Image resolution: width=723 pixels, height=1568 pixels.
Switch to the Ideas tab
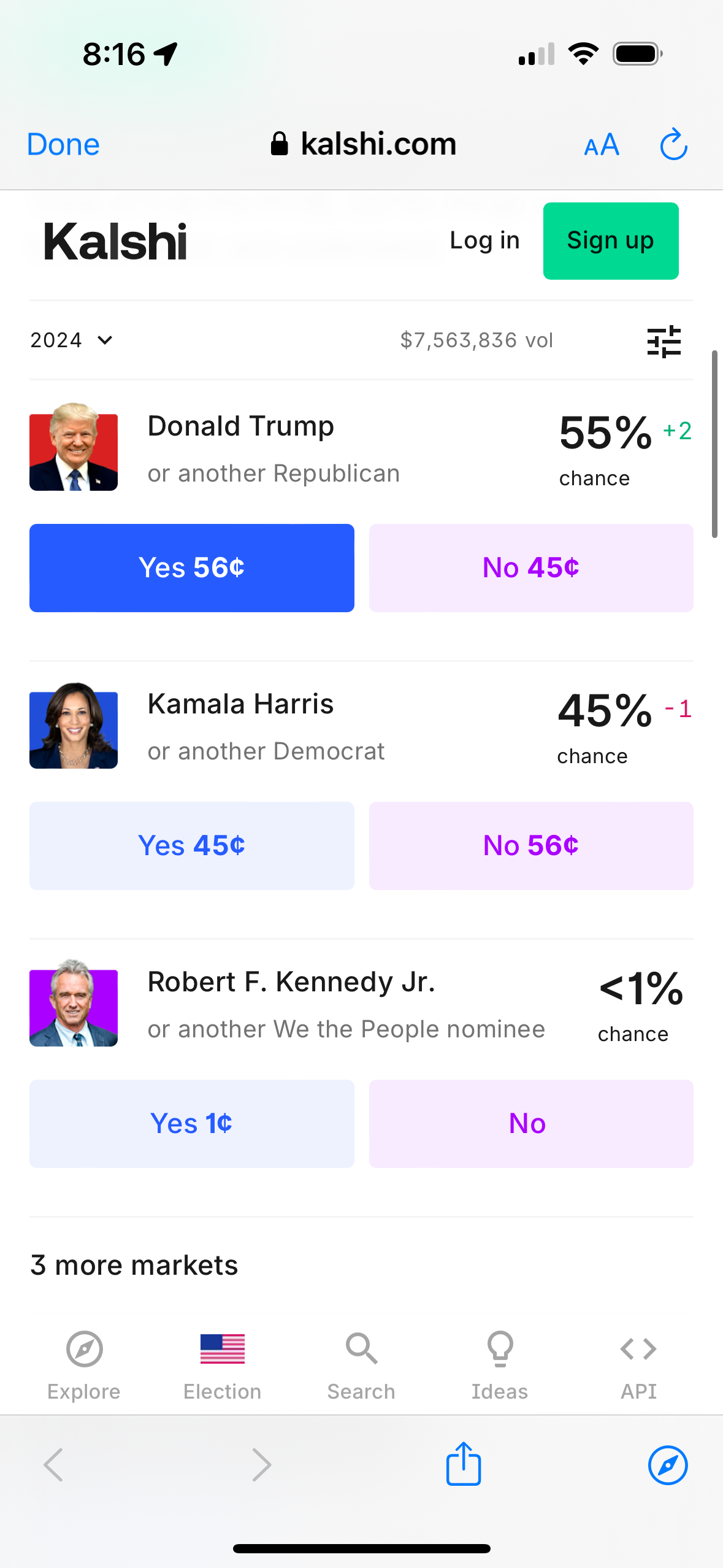point(500,1366)
